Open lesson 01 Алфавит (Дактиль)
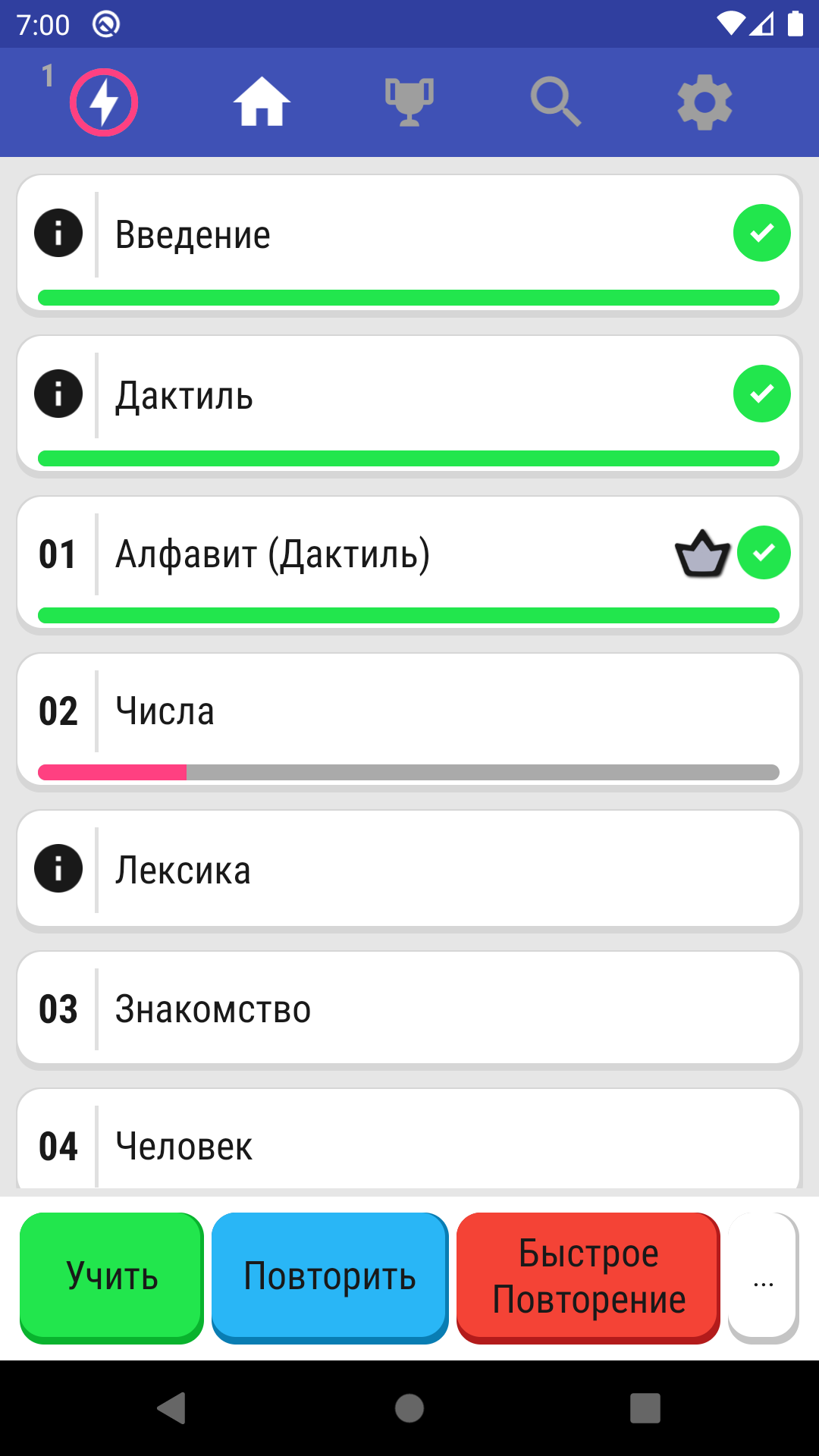The image size is (819, 1456). coord(379,555)
